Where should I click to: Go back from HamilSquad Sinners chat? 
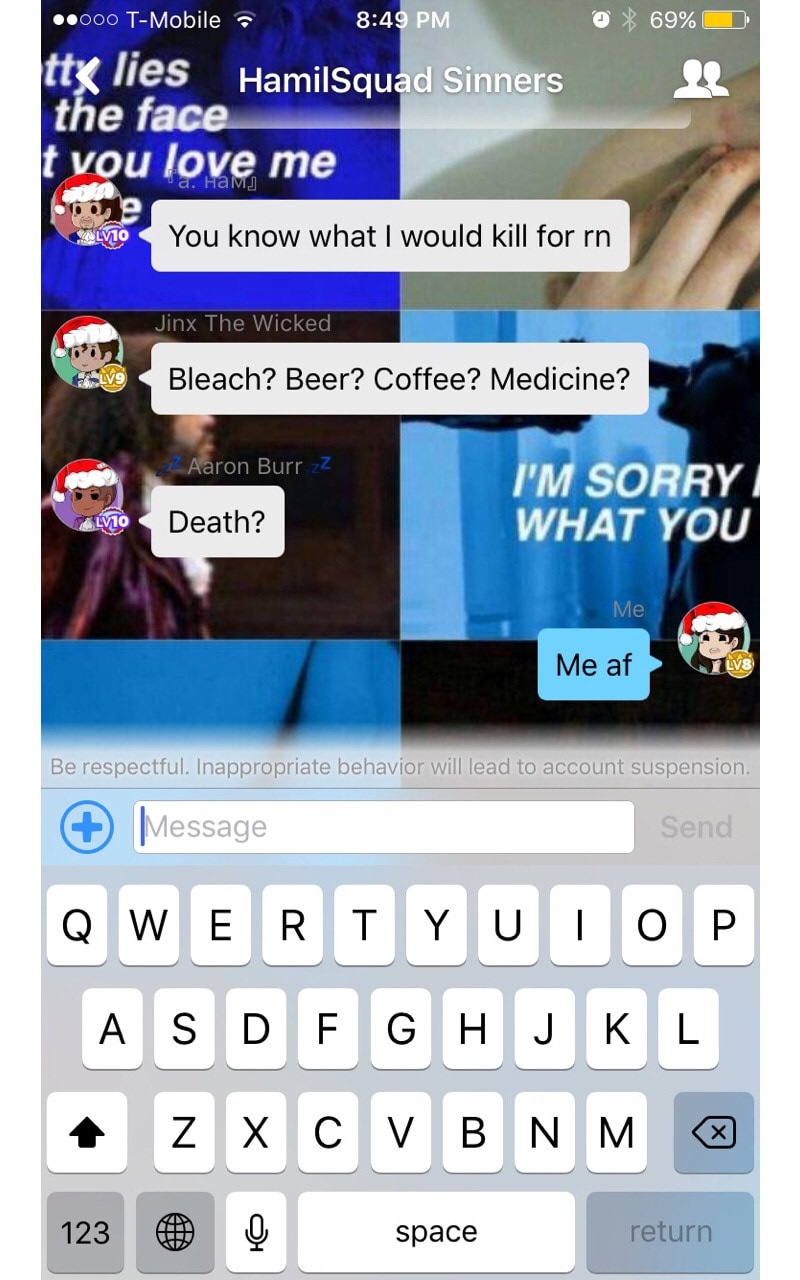tap(87, 77)
